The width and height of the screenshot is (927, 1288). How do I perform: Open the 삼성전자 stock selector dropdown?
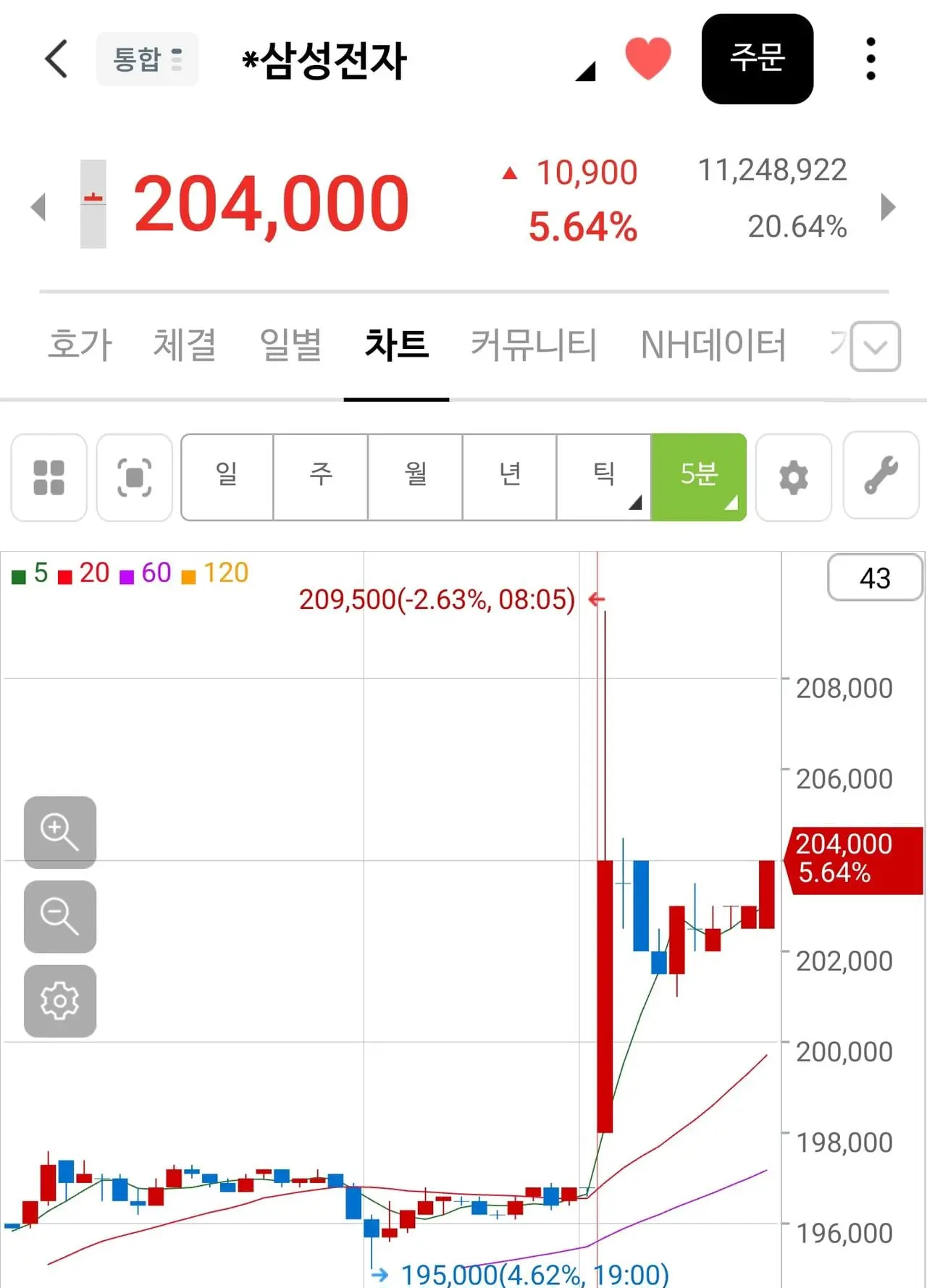418,60
